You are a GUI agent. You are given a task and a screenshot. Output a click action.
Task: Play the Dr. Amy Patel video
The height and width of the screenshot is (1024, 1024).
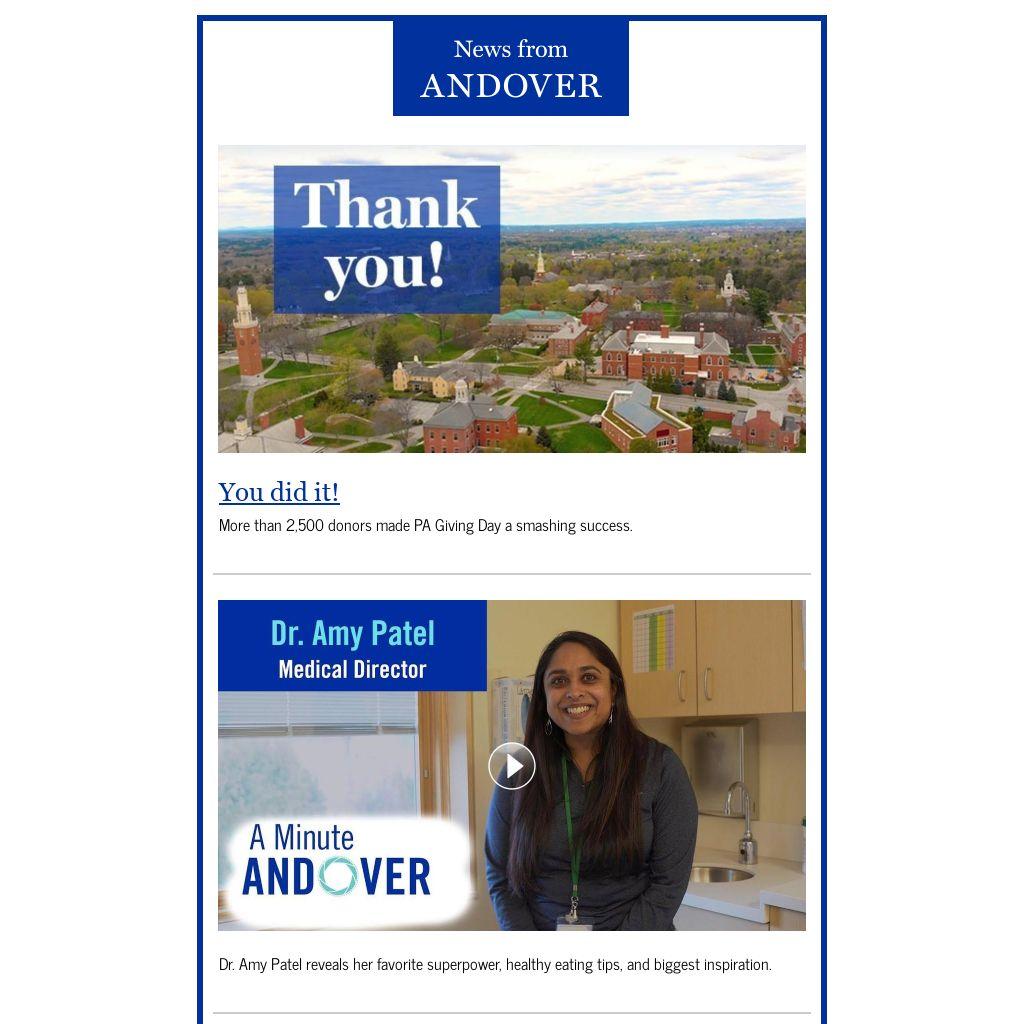click(x=511, y=766)
